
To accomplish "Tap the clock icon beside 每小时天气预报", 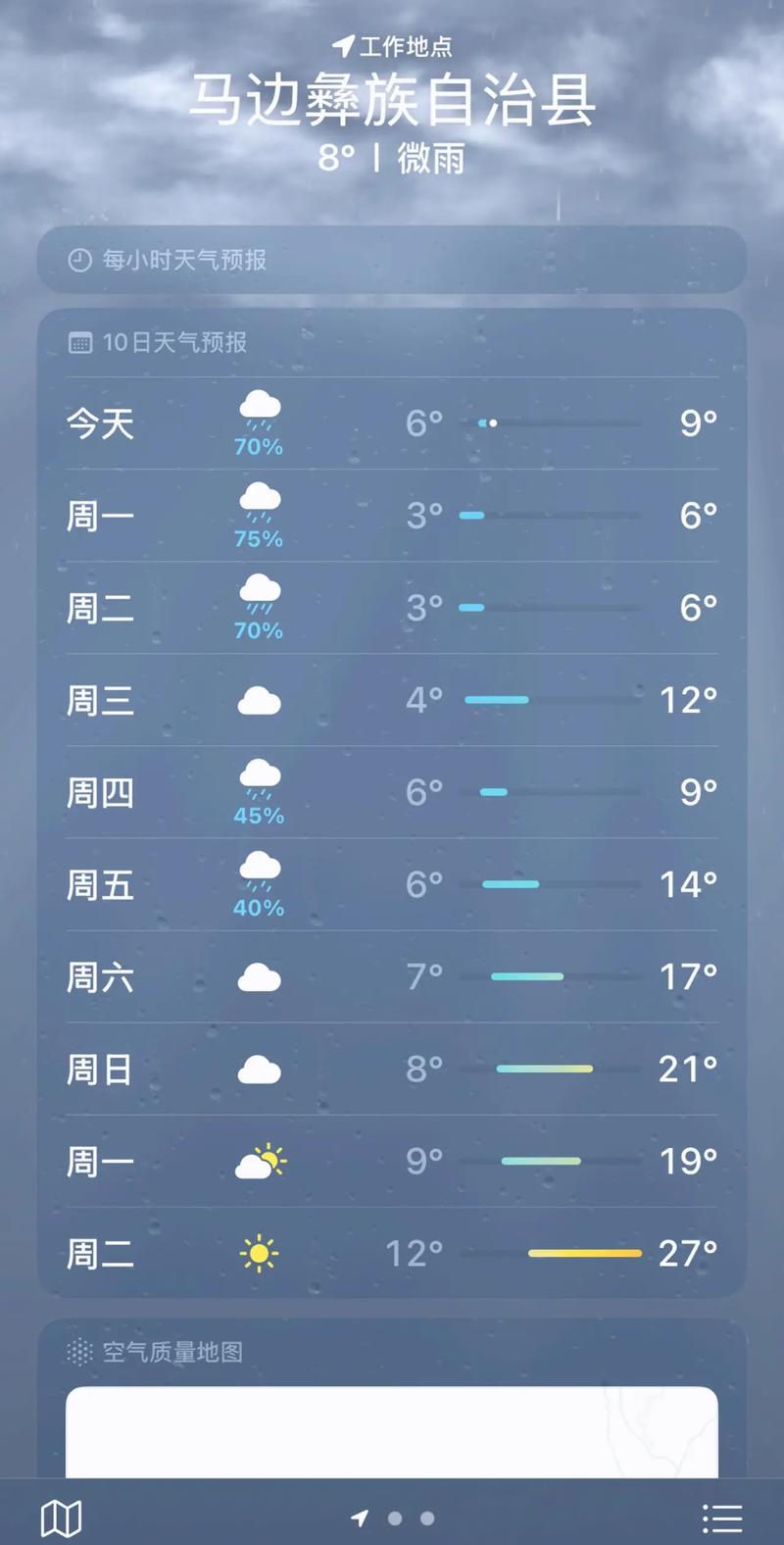I will click(x=80, y=260).
